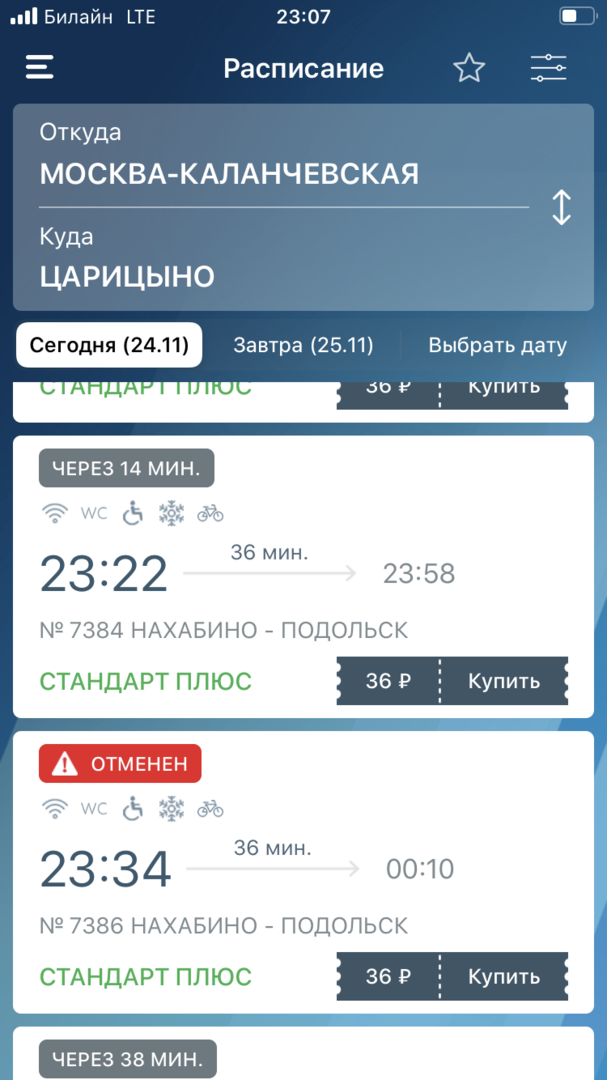View details of cancelled train № 7386
This screenshot has height=1080, width=607.
(223, 926)
